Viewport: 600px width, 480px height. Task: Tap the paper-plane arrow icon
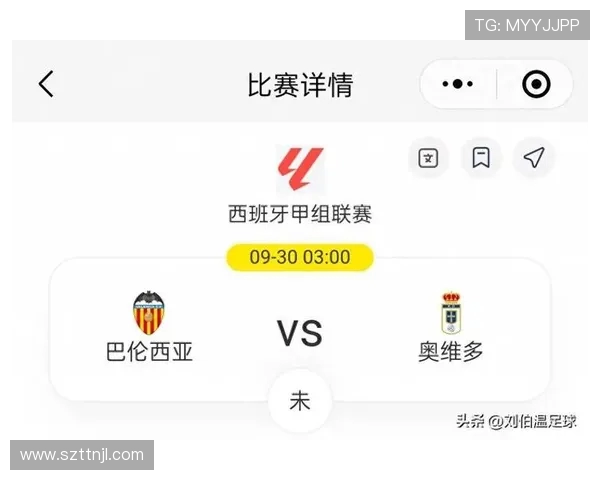tap(534, 158)
